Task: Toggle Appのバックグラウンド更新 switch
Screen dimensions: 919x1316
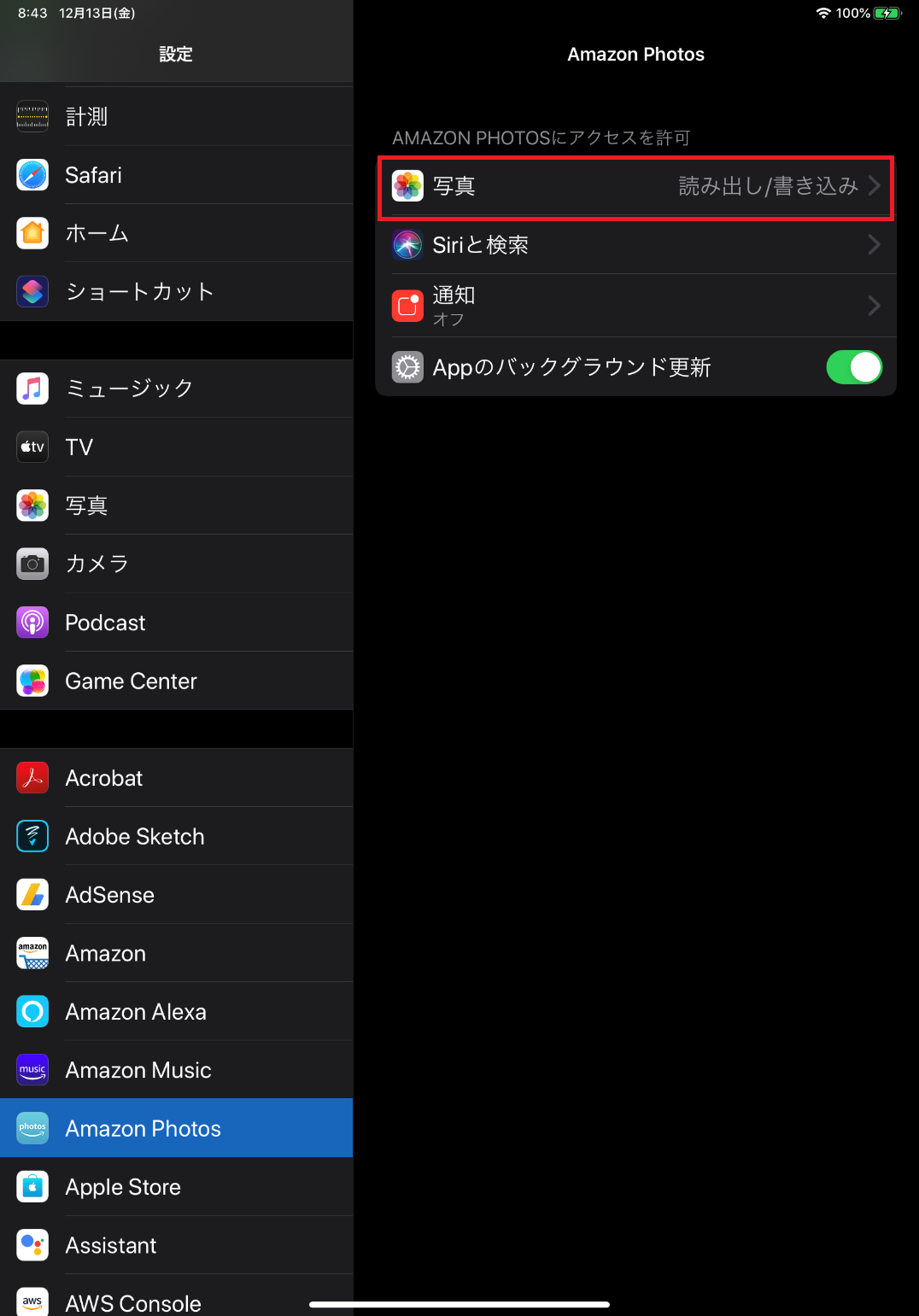Action: [x=854, y=367]
